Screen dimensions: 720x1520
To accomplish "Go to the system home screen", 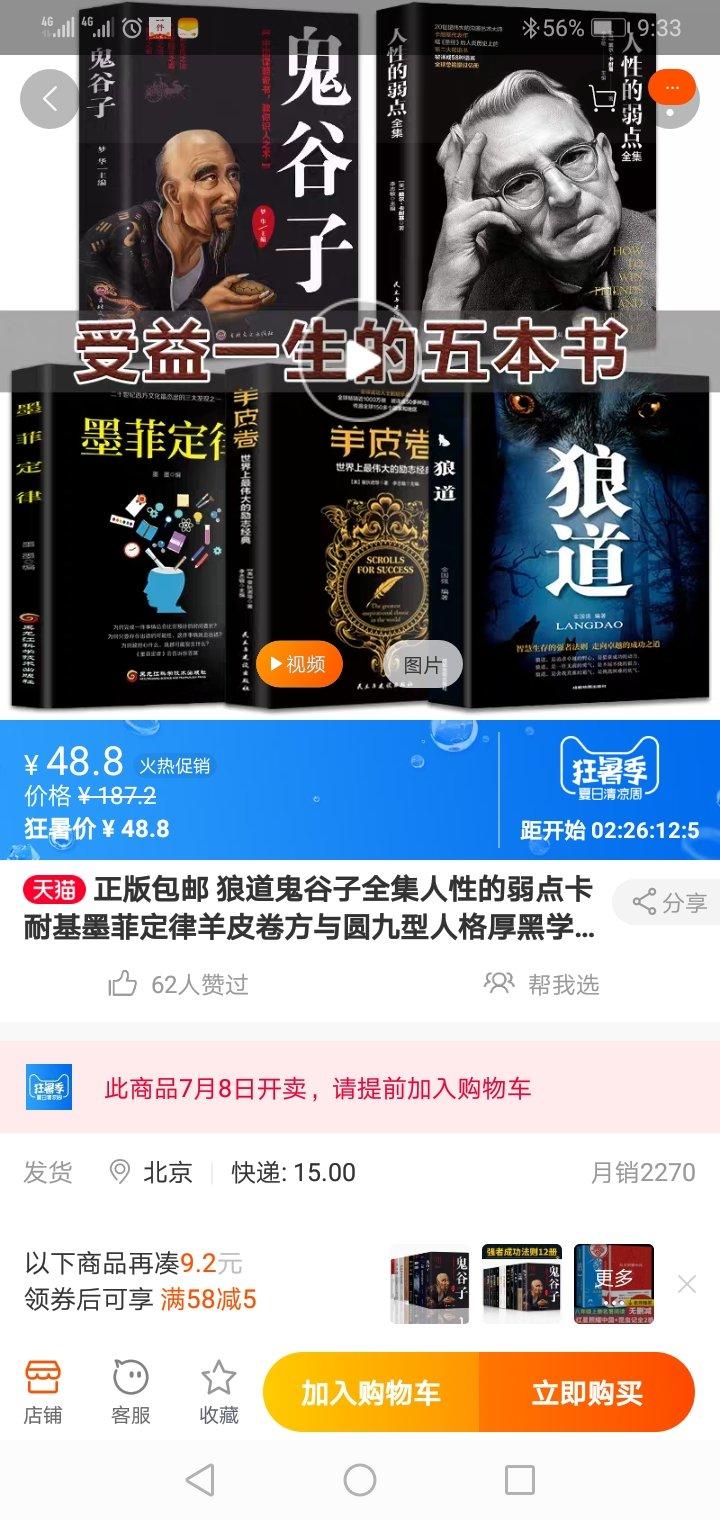I will point(360,1480).
